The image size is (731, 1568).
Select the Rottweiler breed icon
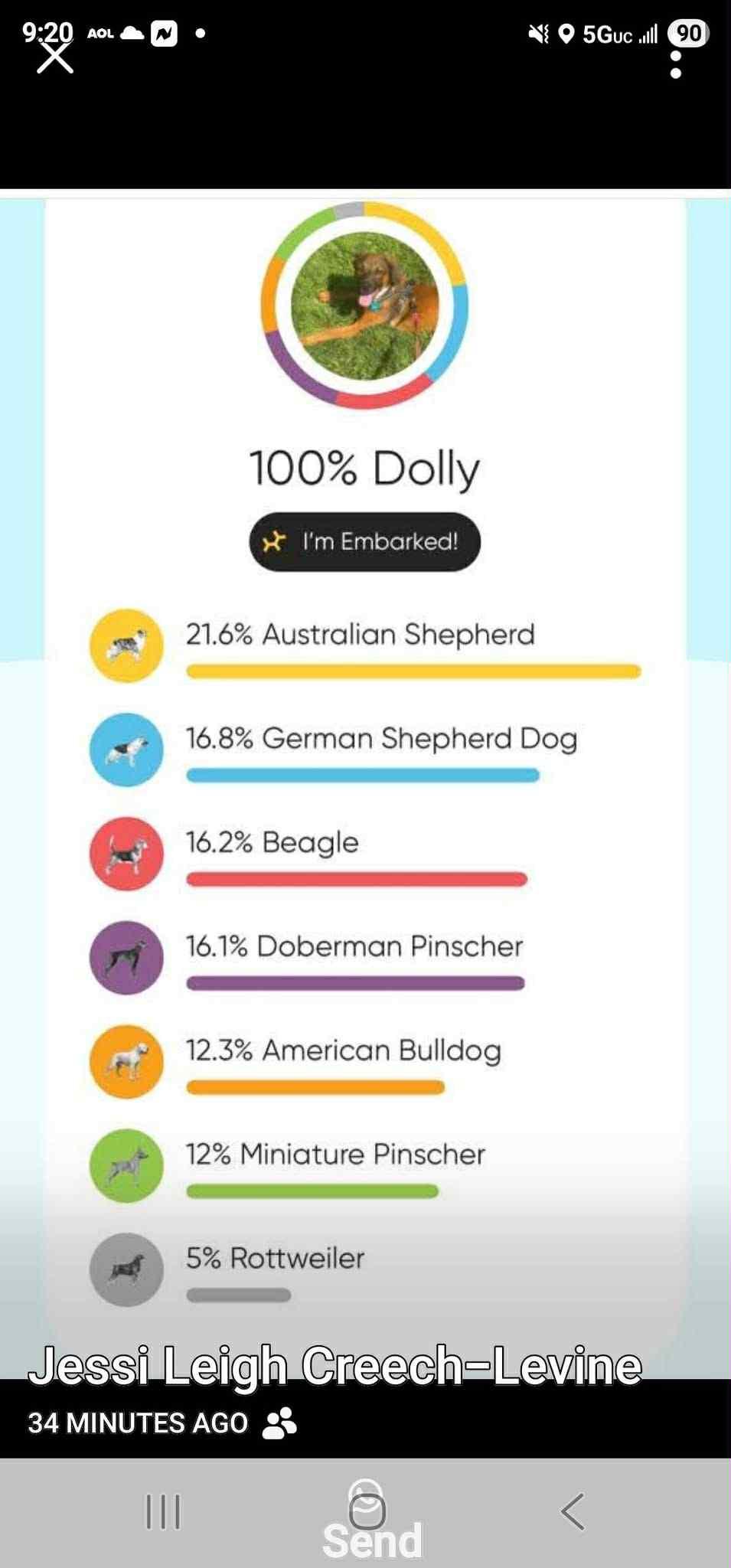[x=126, y=1269]
